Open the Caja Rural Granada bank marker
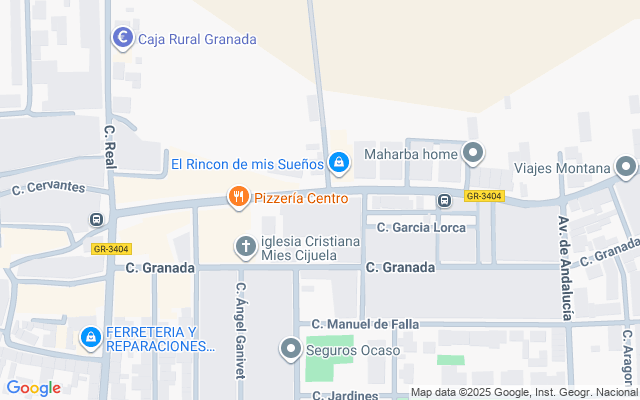 [122, 38]
